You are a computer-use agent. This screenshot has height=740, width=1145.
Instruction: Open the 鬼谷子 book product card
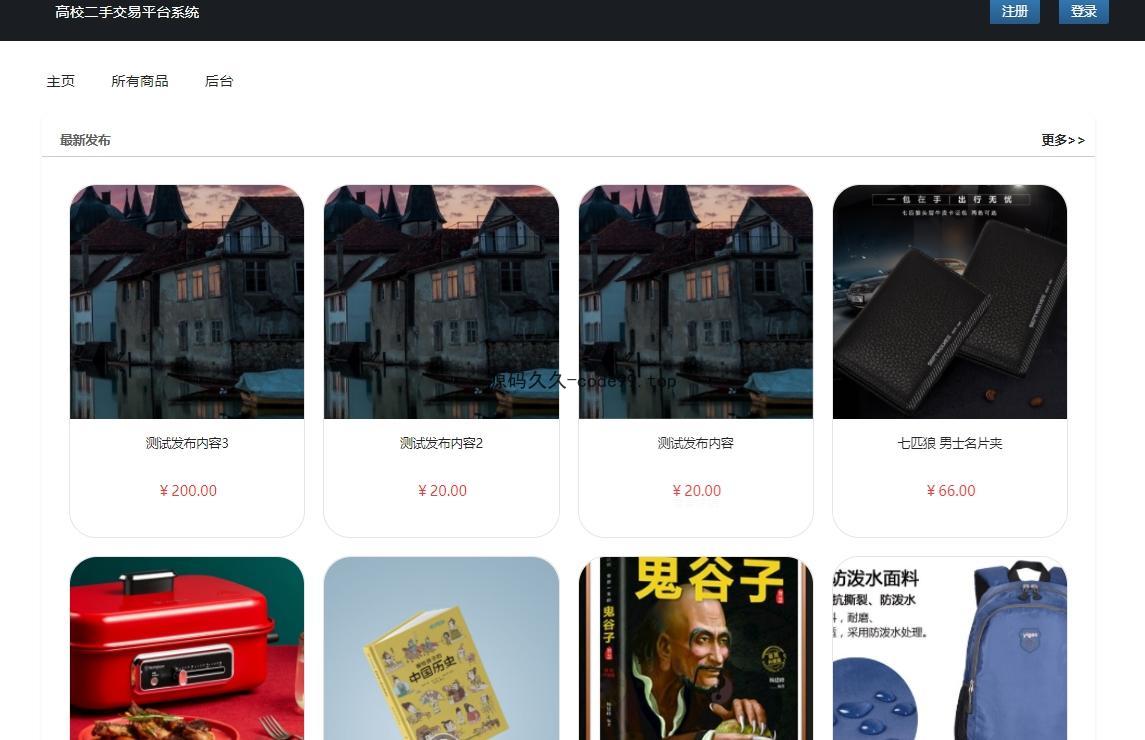click(x=695, y=650)
